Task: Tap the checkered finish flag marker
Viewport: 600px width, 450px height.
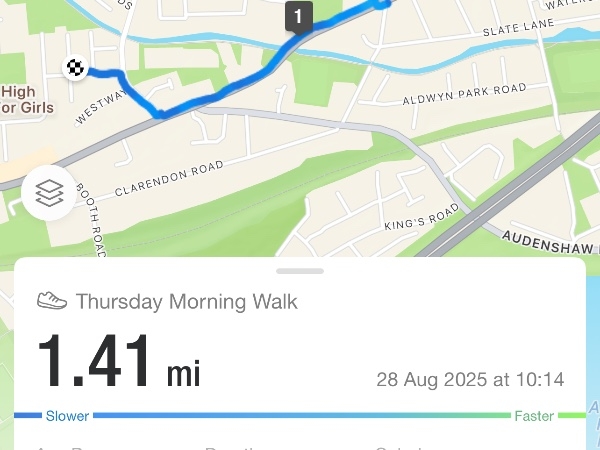Action: [75, 68]
